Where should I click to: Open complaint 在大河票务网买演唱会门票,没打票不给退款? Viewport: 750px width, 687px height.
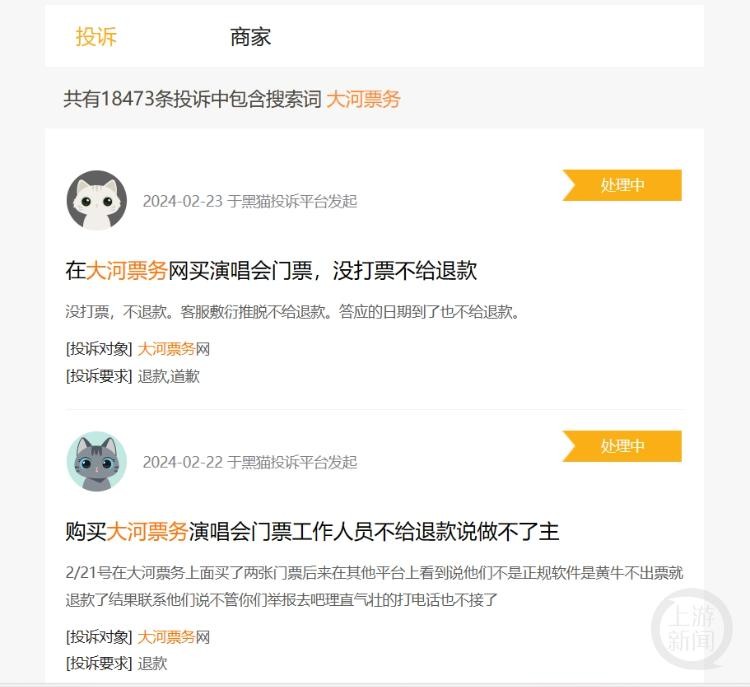271,270
